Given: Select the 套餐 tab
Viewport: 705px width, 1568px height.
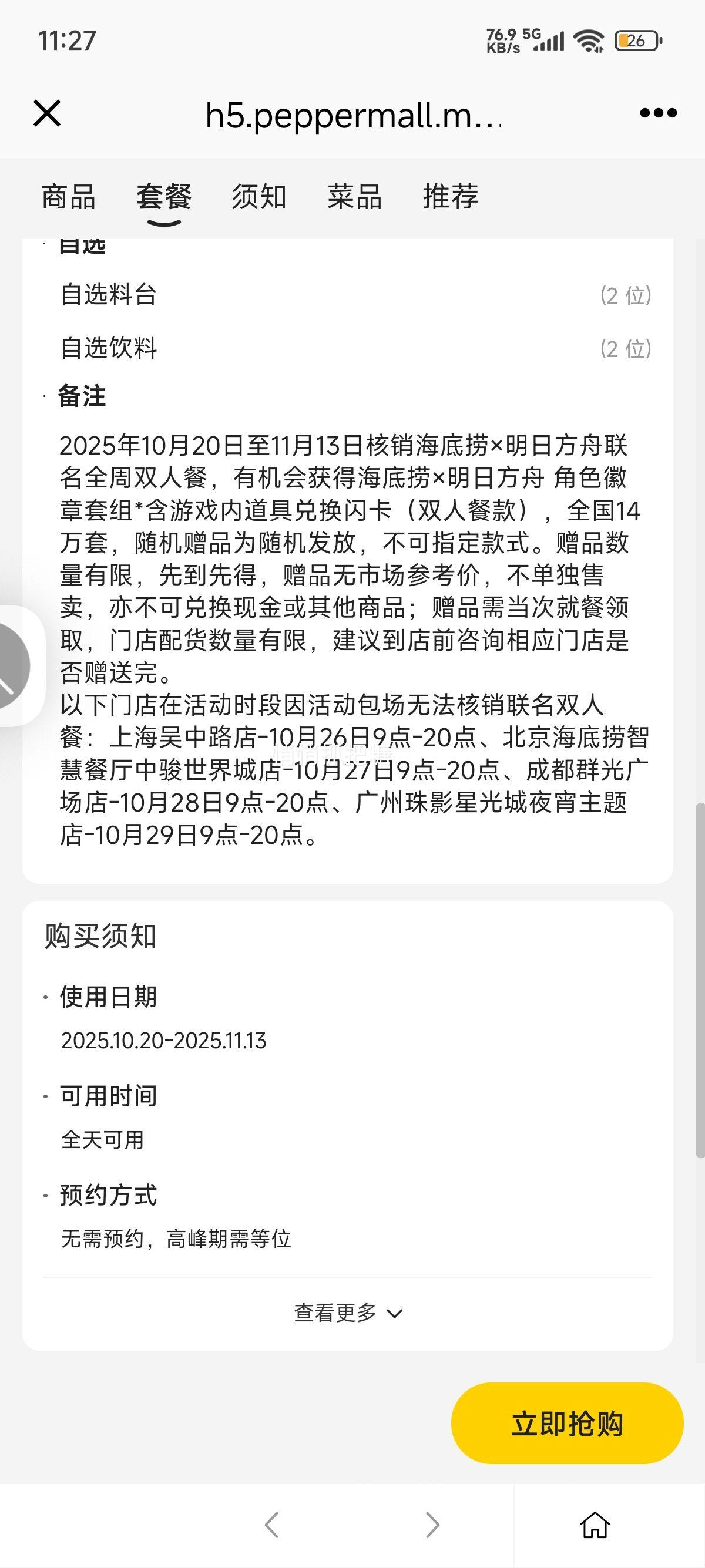Looking at the screenshot, I should tap(164, 197).
